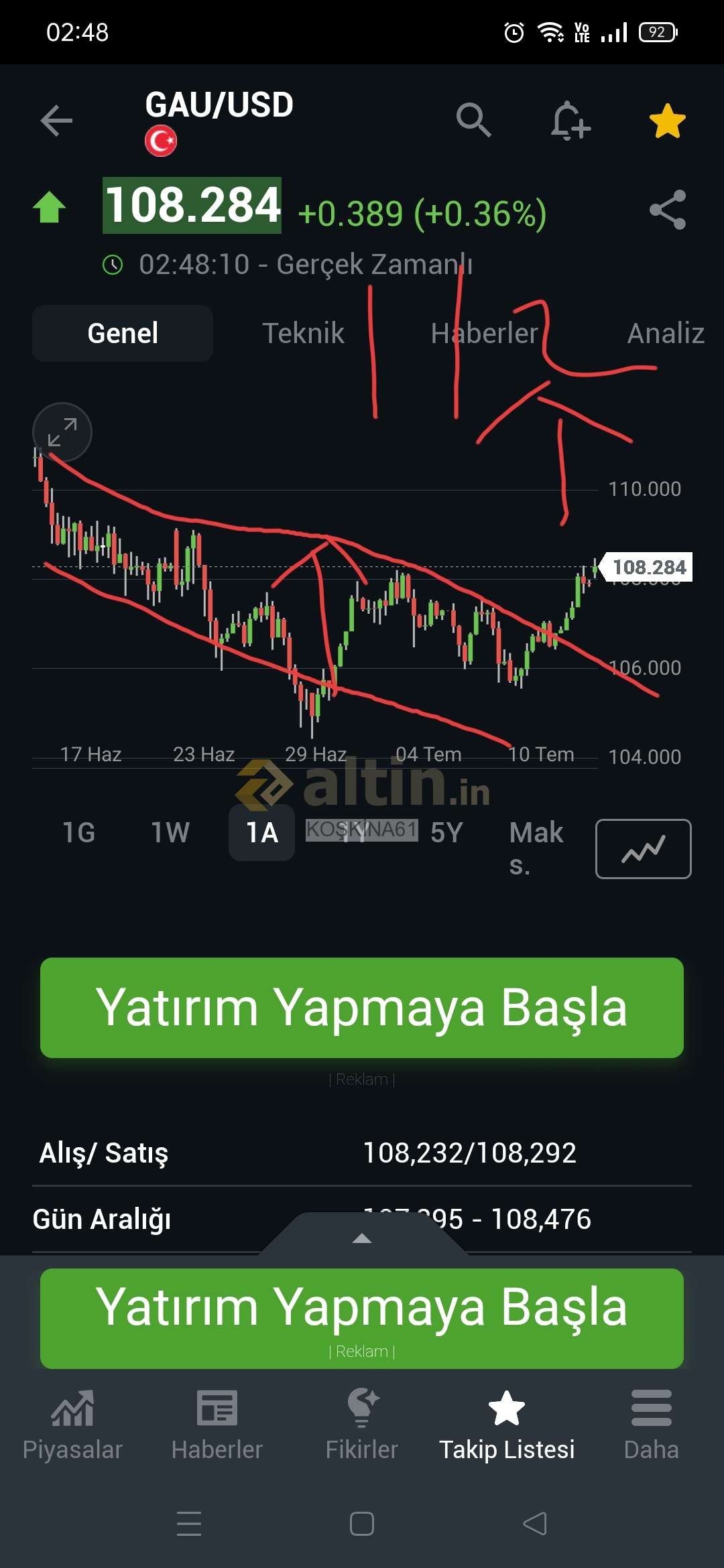This screenshot has height=1568, width=724.
Task: Select the Maks. chart range
Action: tap(536, 848)
